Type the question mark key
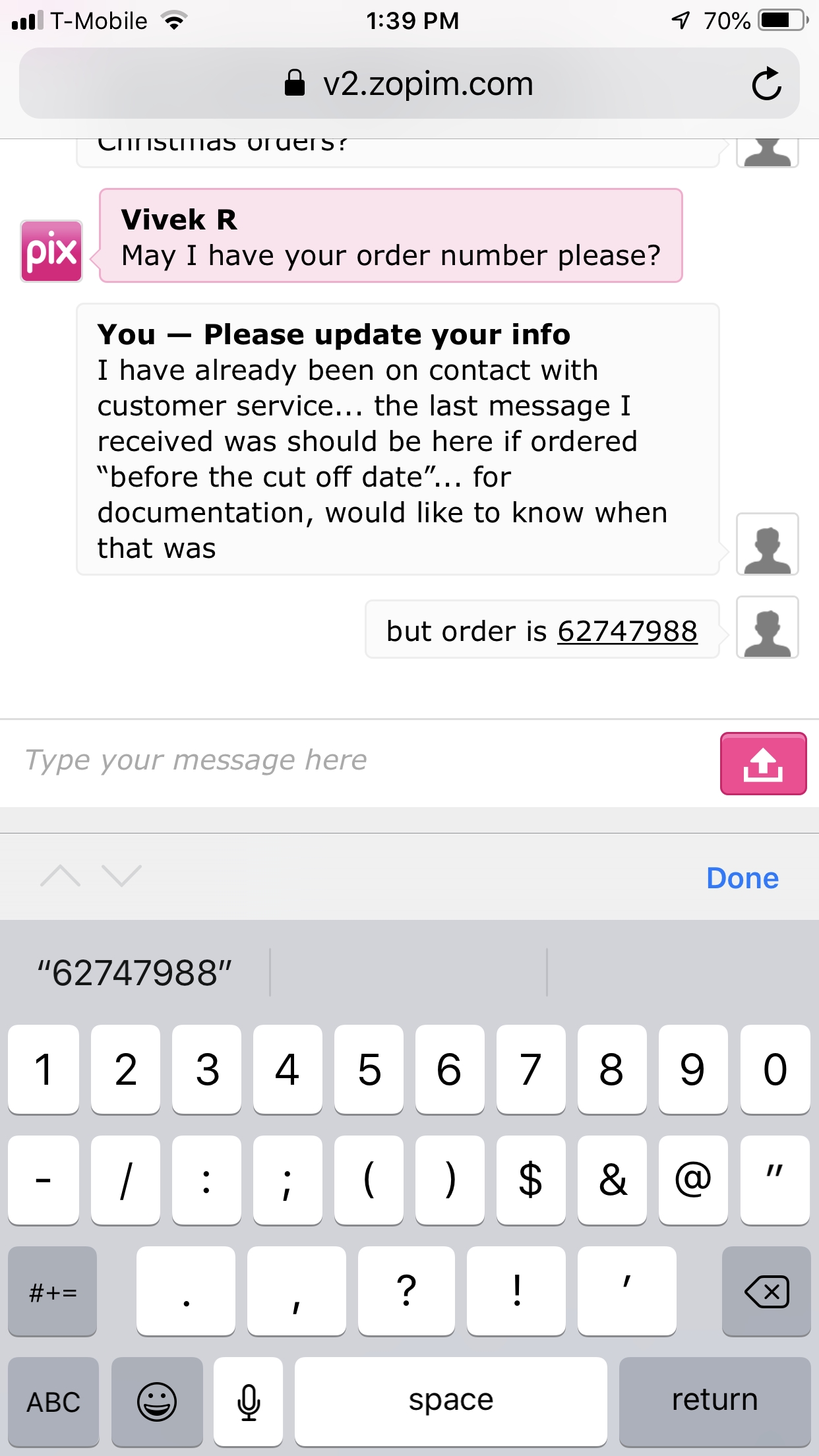This screenshot has height=1456, width=819. pyautogui.click(x=406, y=1291)
